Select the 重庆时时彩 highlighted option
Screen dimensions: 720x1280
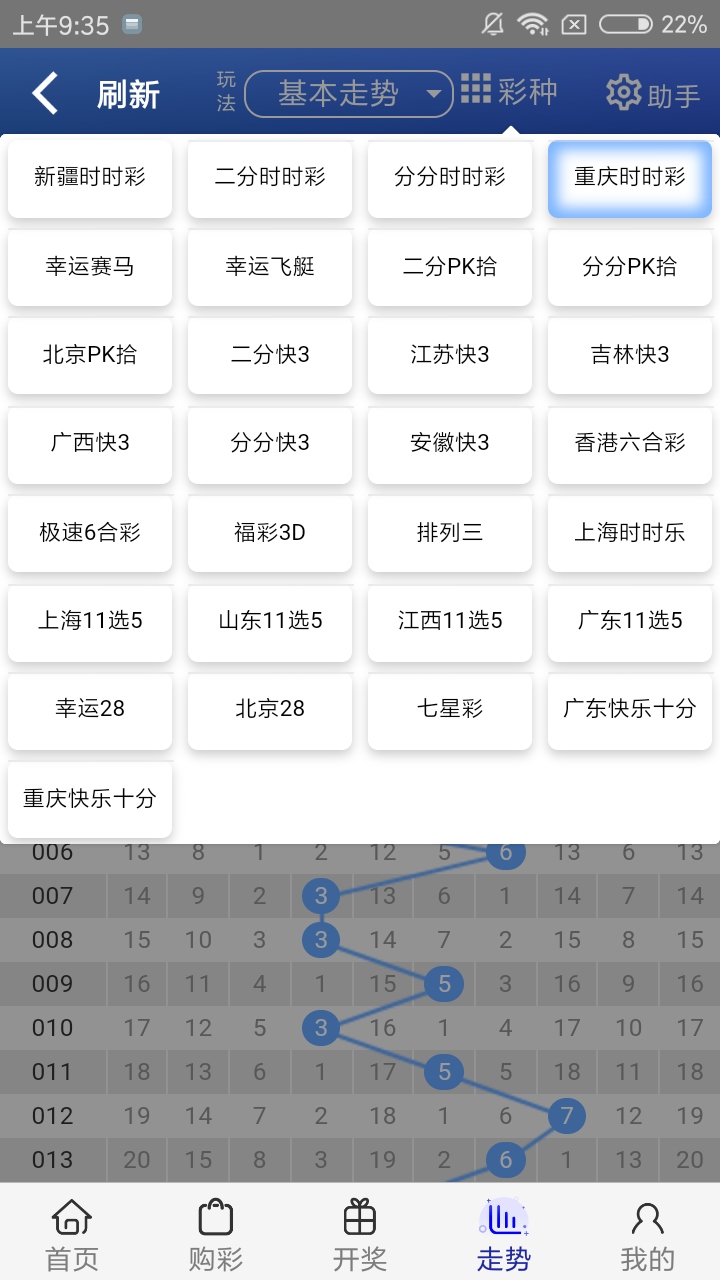point(629,179)
